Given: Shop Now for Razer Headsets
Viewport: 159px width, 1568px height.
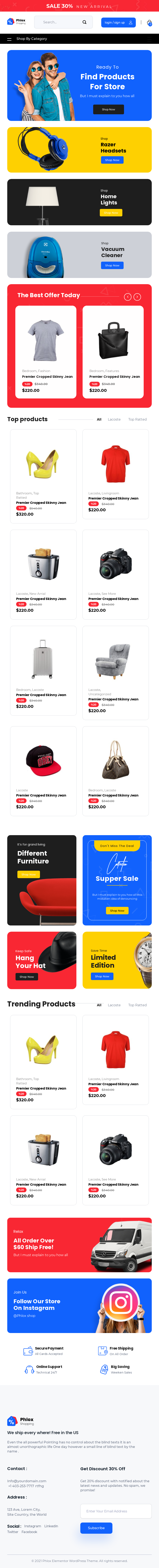Looking at the screenshot, I should click(112, 160).
